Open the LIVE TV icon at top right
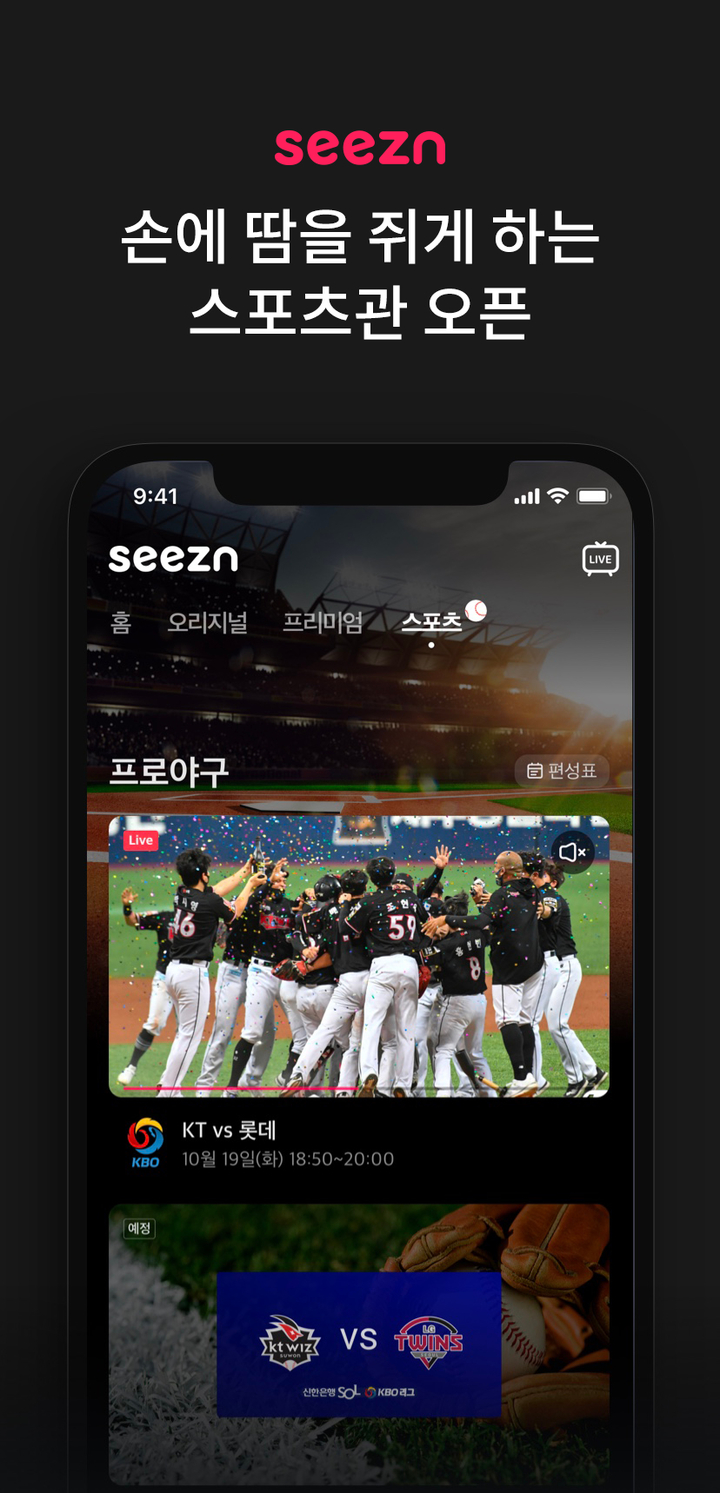This screenshot has height=1493, width=720. click(x=599, y=560)
